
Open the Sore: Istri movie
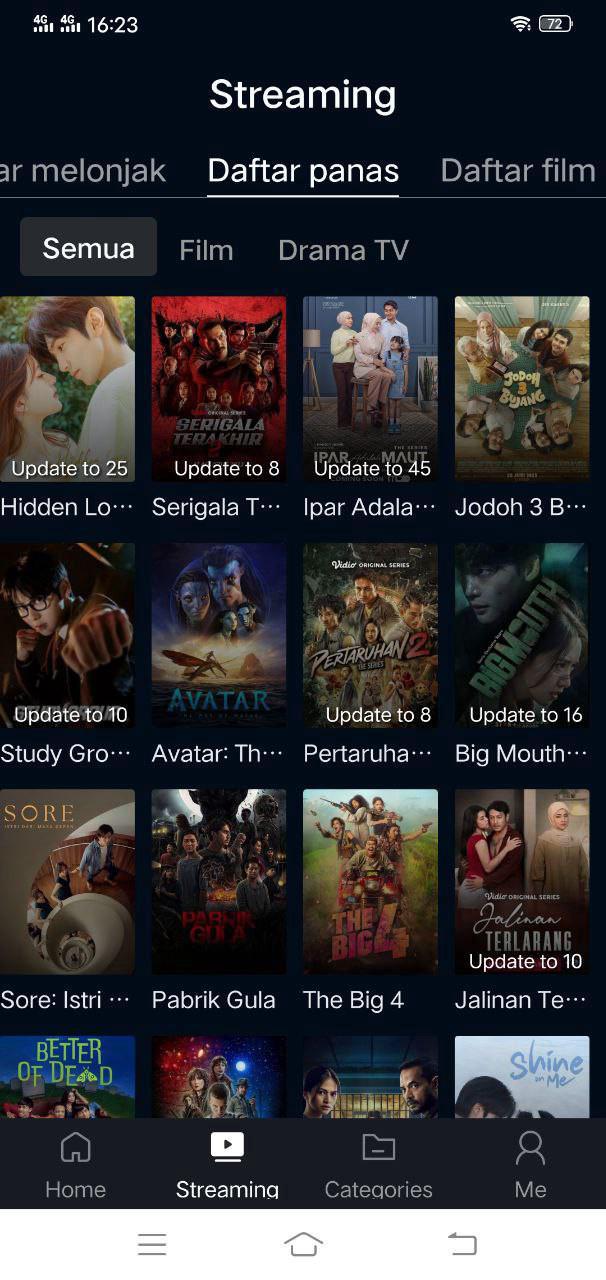[67, 881]
